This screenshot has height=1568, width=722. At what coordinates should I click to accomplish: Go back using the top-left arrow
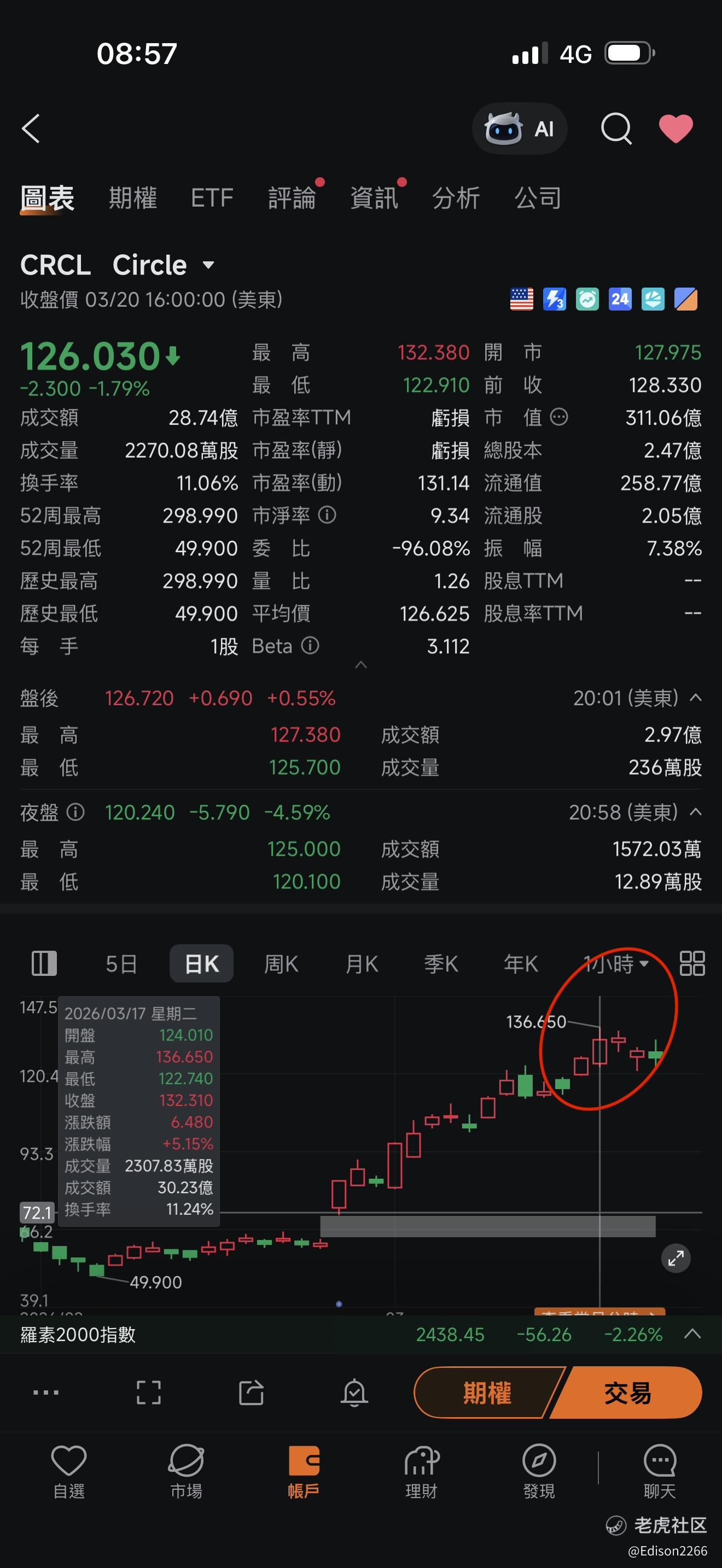tap(31, 128)
